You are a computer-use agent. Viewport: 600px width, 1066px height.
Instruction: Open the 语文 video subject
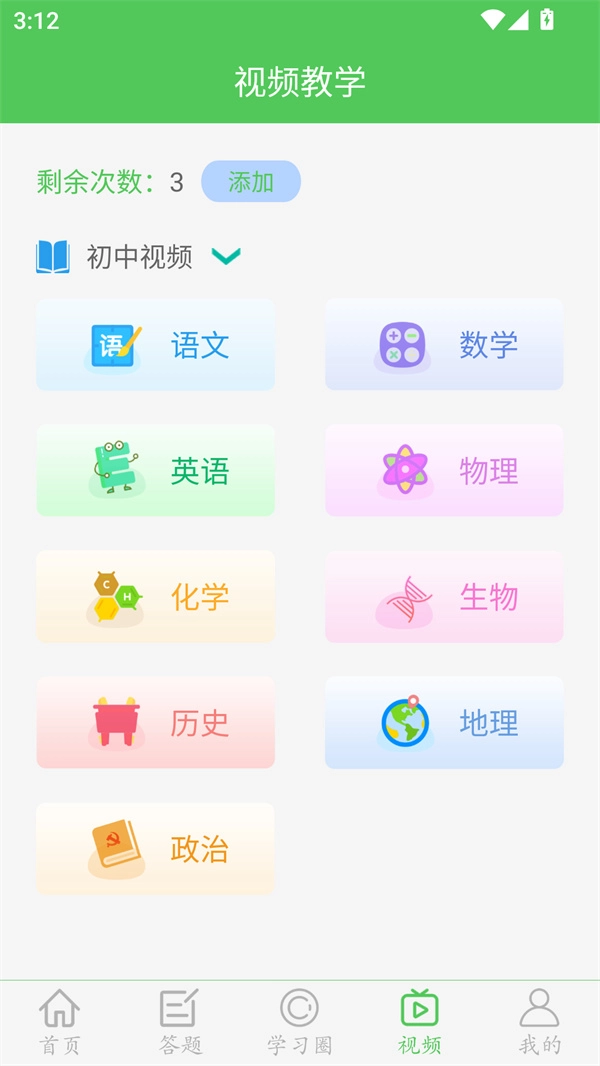[155, 345]
